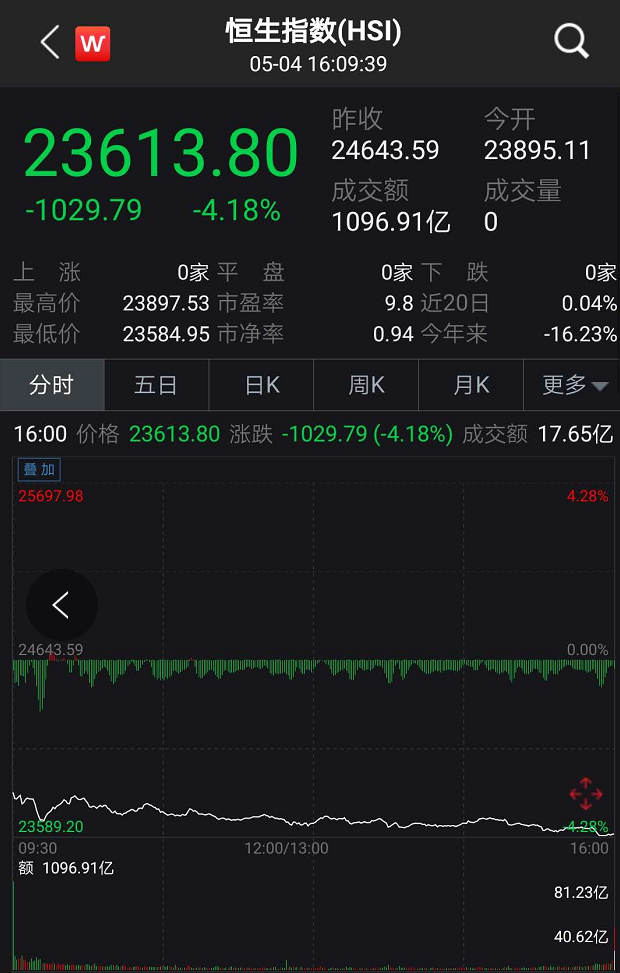
Task: Open the search magnifier icon
Action: (571, 42)
